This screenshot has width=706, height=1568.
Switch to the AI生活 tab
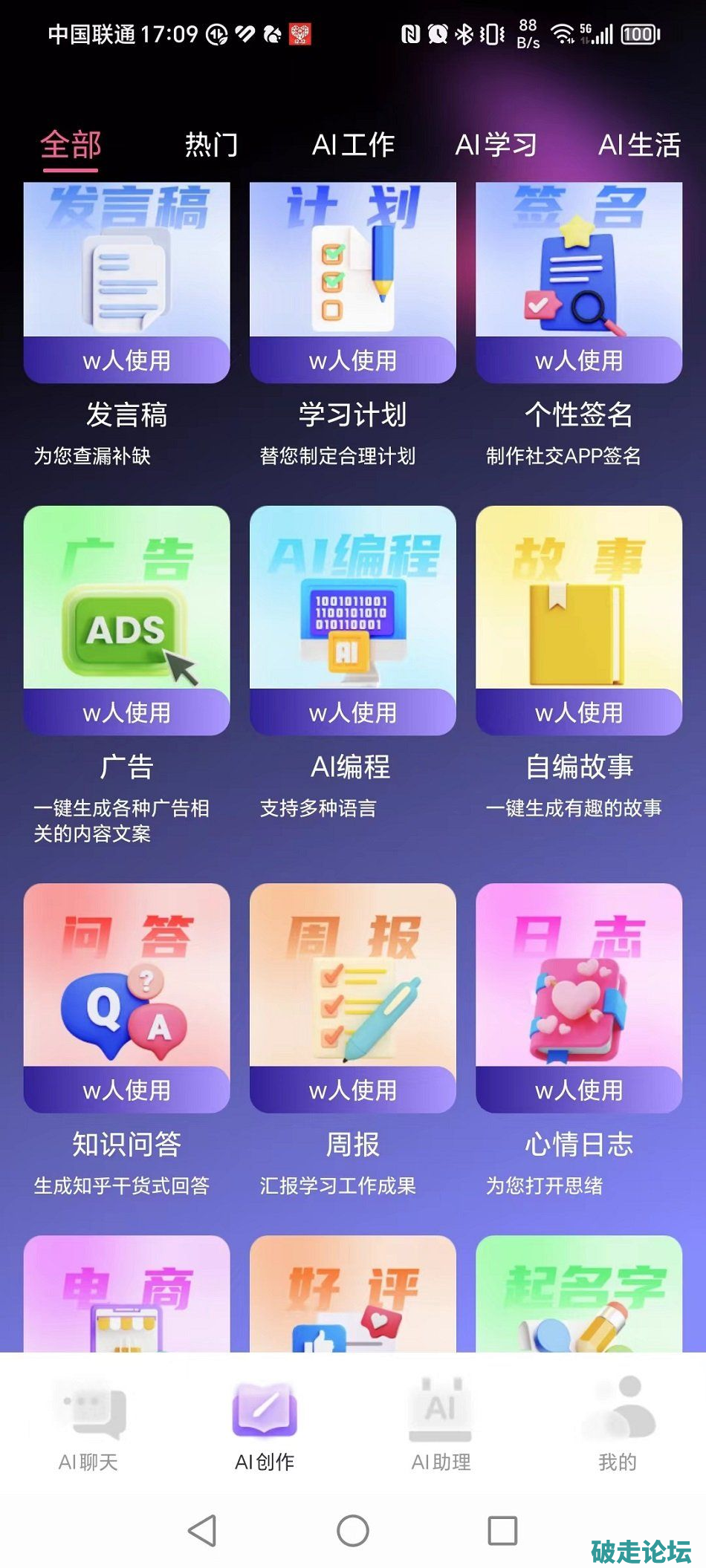(639, 145)
